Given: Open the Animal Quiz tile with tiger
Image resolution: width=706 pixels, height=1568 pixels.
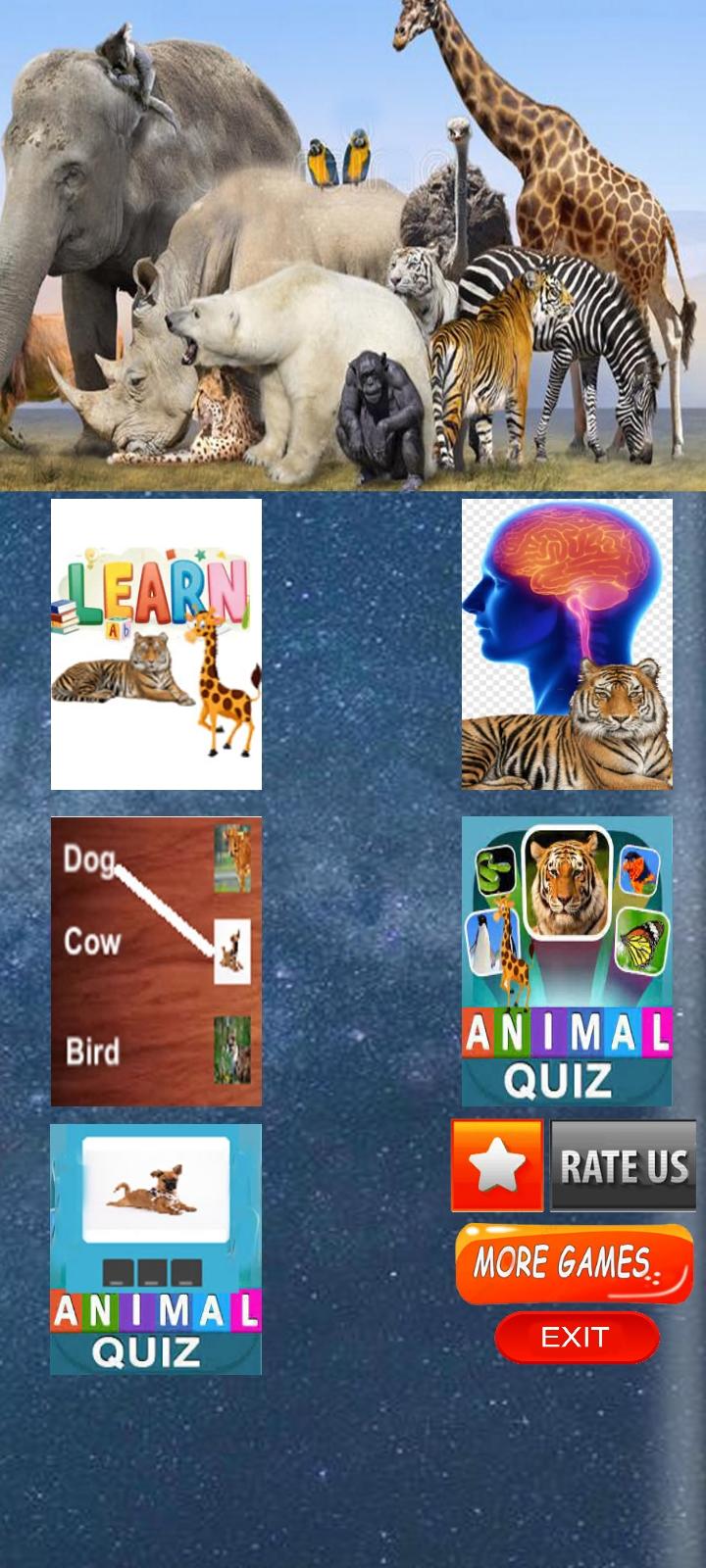Looking at the screenshot, I should tap(567, 961).
